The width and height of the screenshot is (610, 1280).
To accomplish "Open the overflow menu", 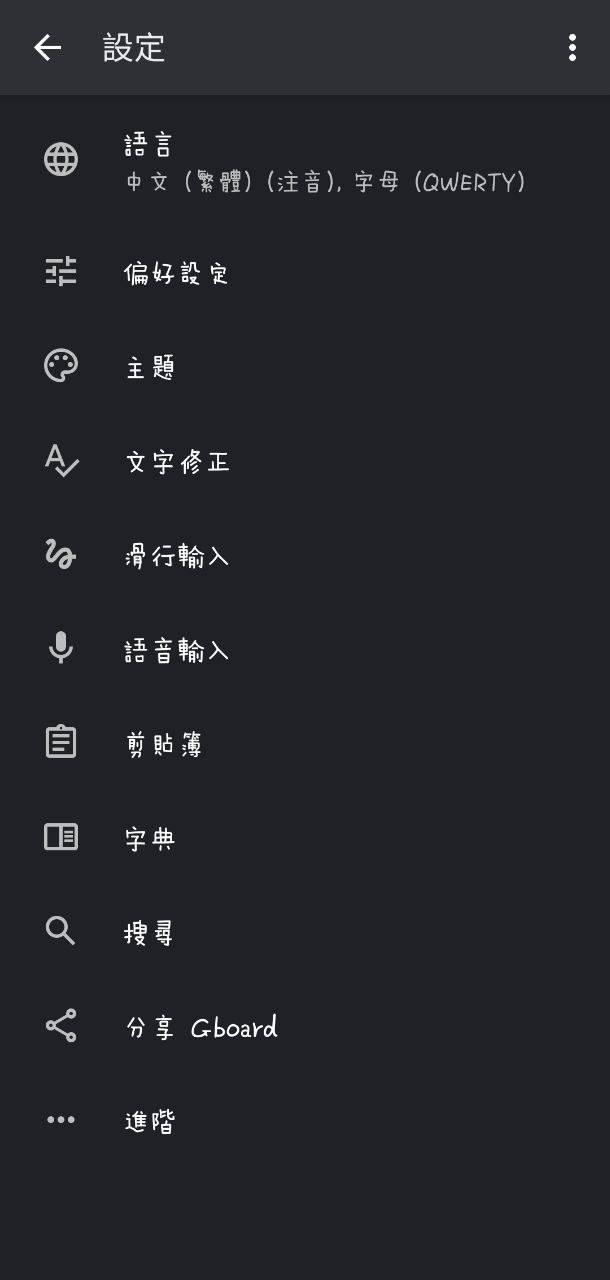I will pos(572,48).
